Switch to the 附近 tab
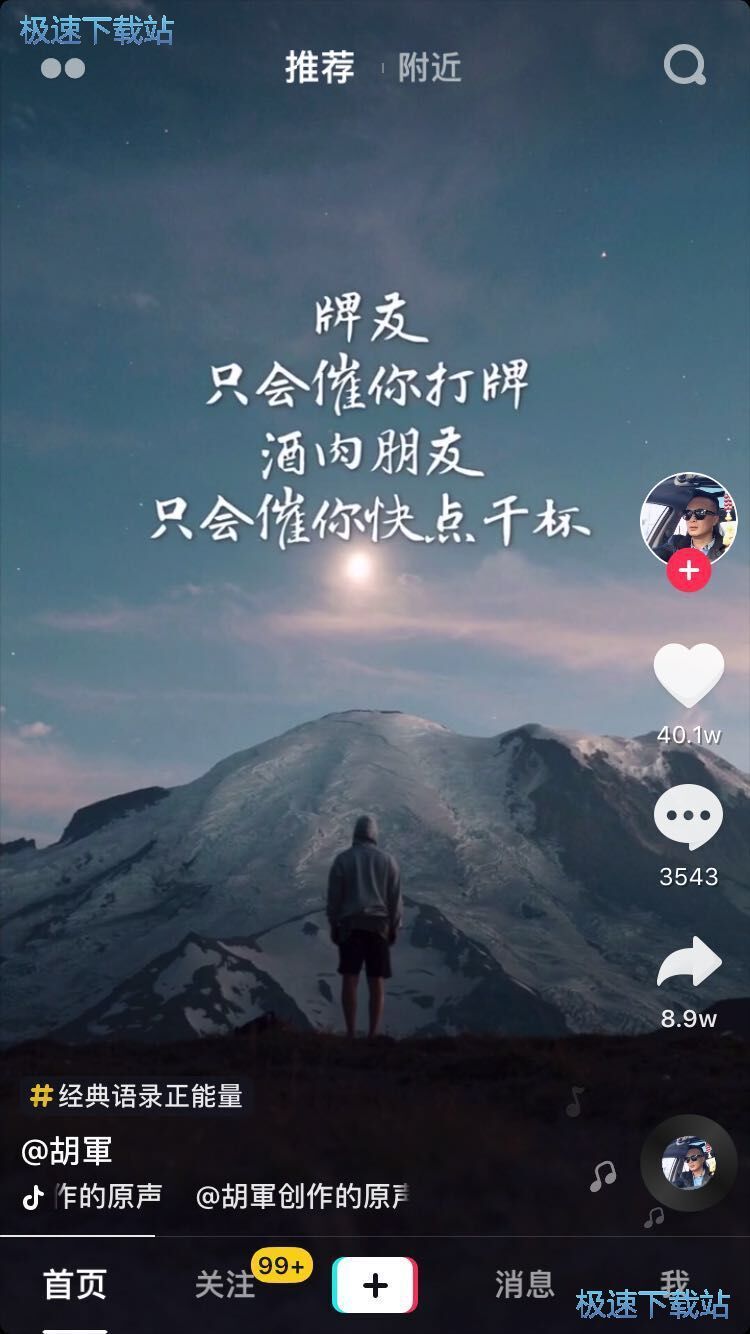 point(430,68)
